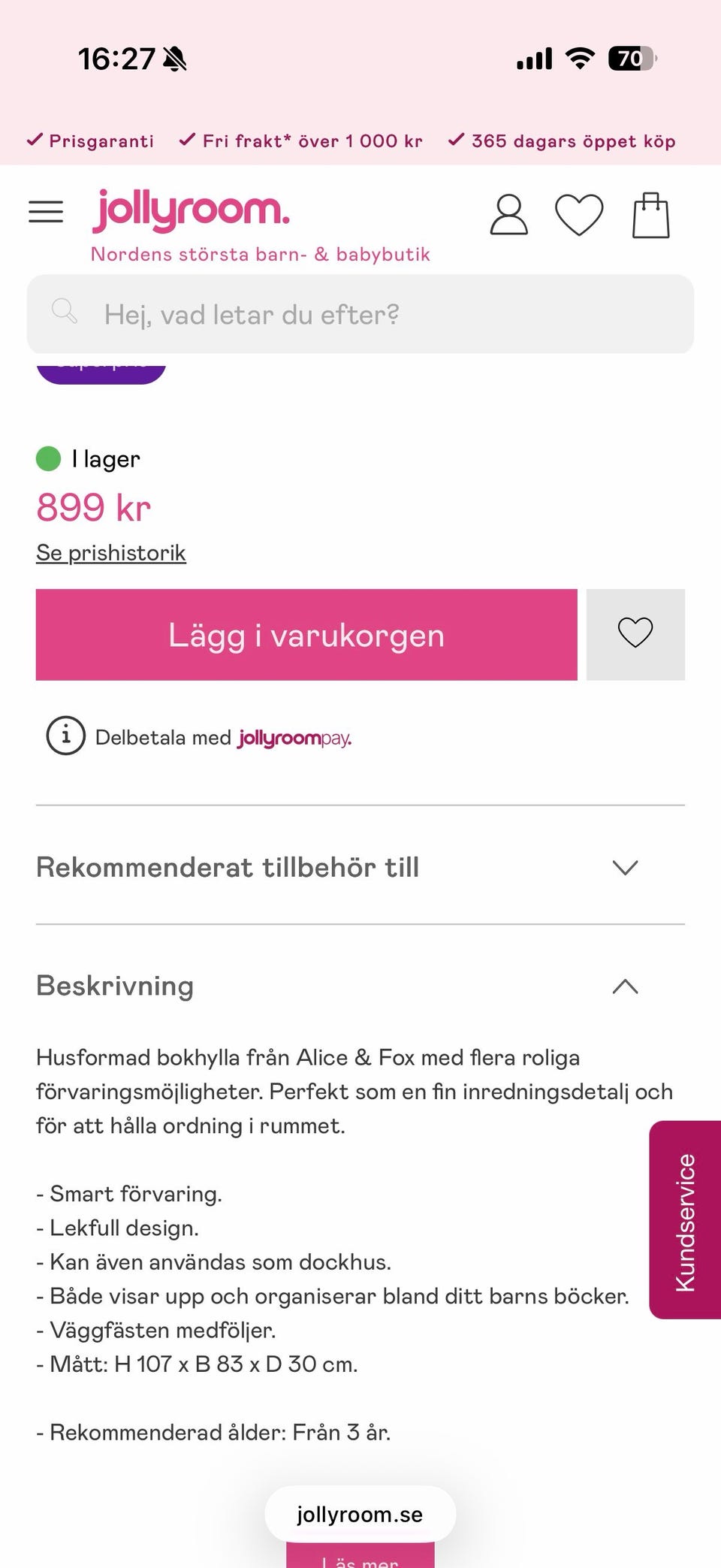
Task: Open the Se prishistorik link
Action: tap(110, 551)
